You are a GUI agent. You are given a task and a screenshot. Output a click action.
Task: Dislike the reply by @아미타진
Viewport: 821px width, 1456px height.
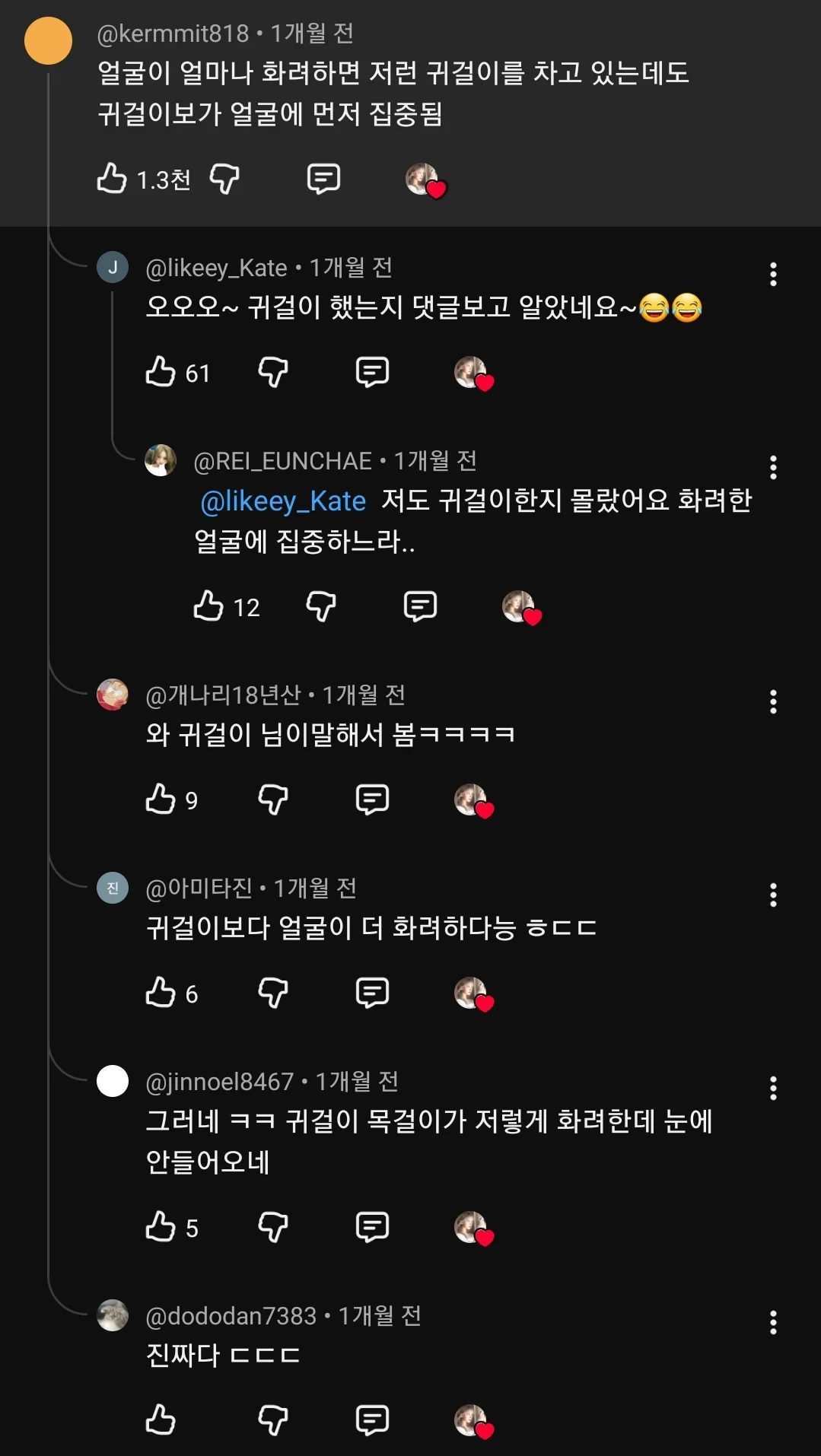(273, 993)
